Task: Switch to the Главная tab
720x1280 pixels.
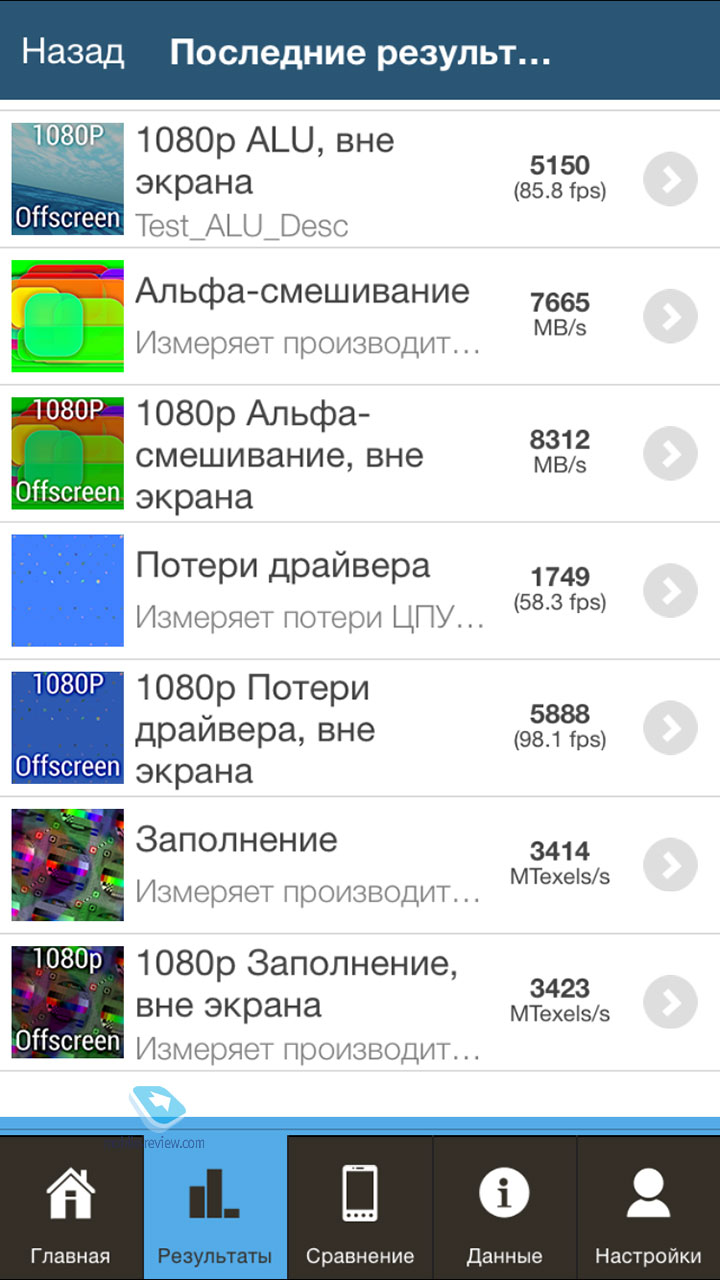Action: click(x=71, y=1208)
